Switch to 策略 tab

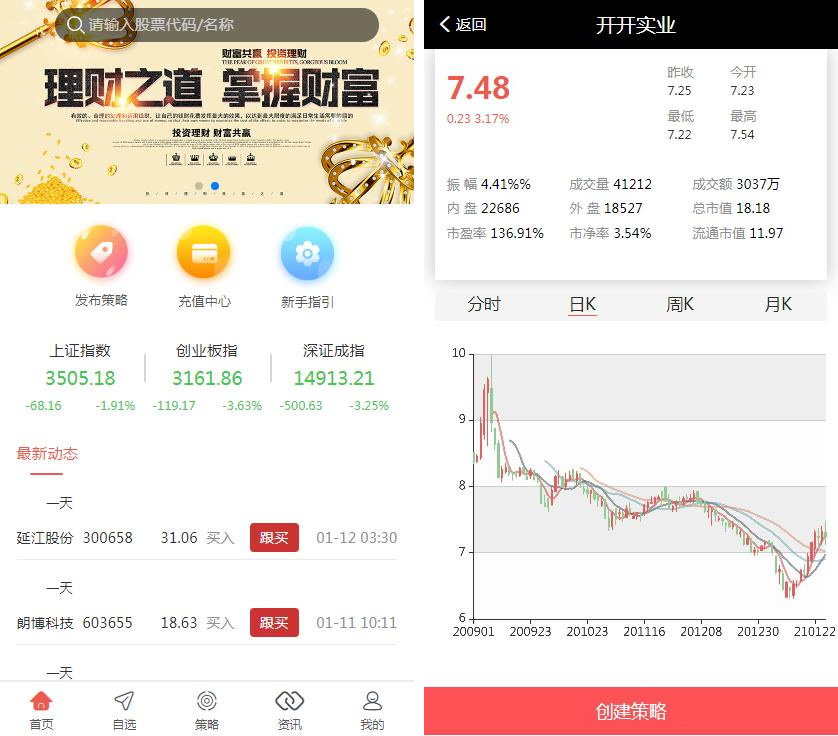[x=207, y=710]
